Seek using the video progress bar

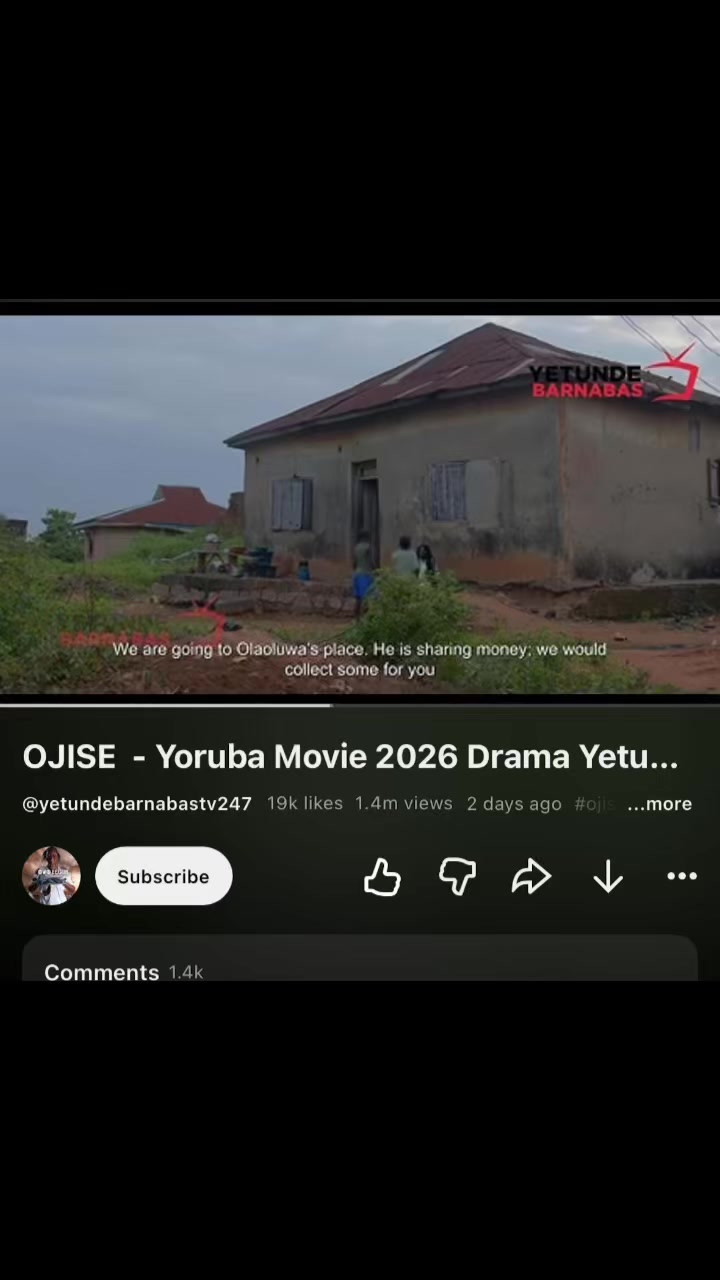point(360,705)
